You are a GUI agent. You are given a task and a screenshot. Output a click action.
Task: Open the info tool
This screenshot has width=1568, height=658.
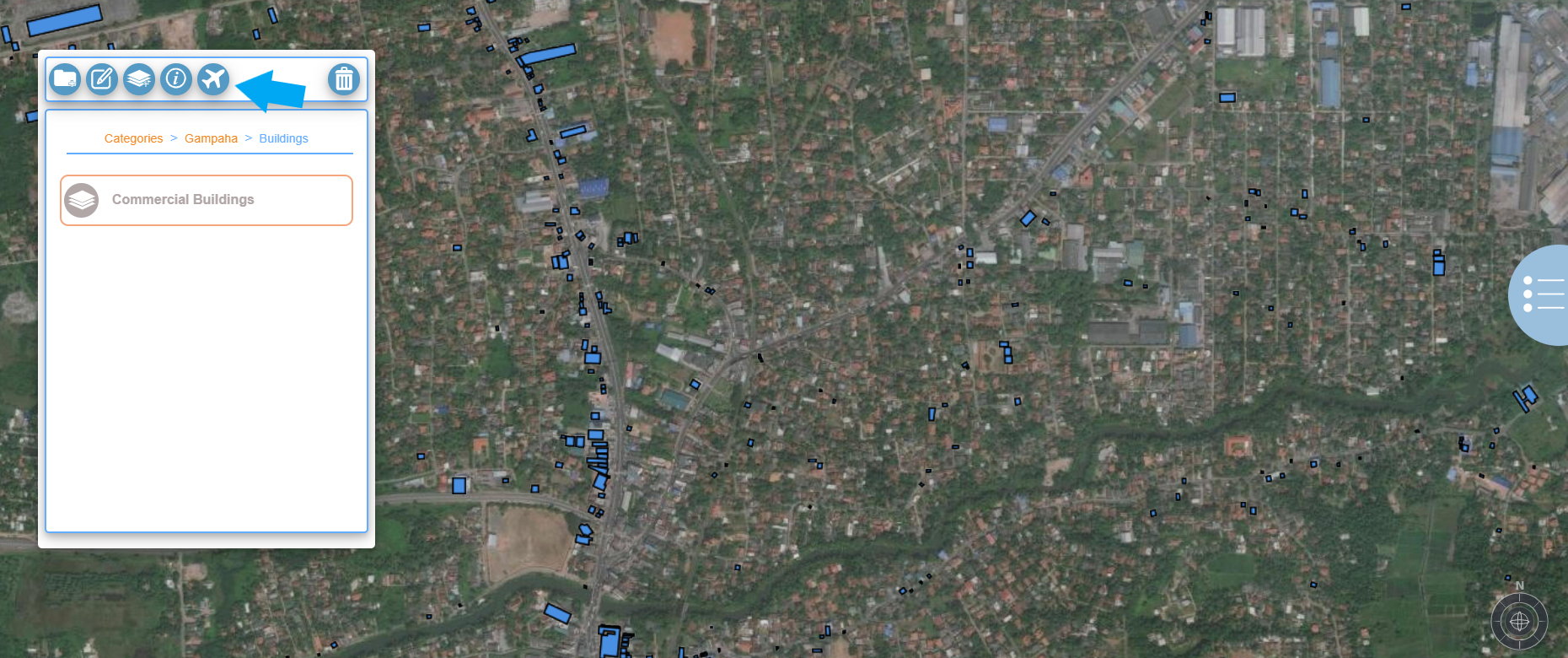click(176, 79)
